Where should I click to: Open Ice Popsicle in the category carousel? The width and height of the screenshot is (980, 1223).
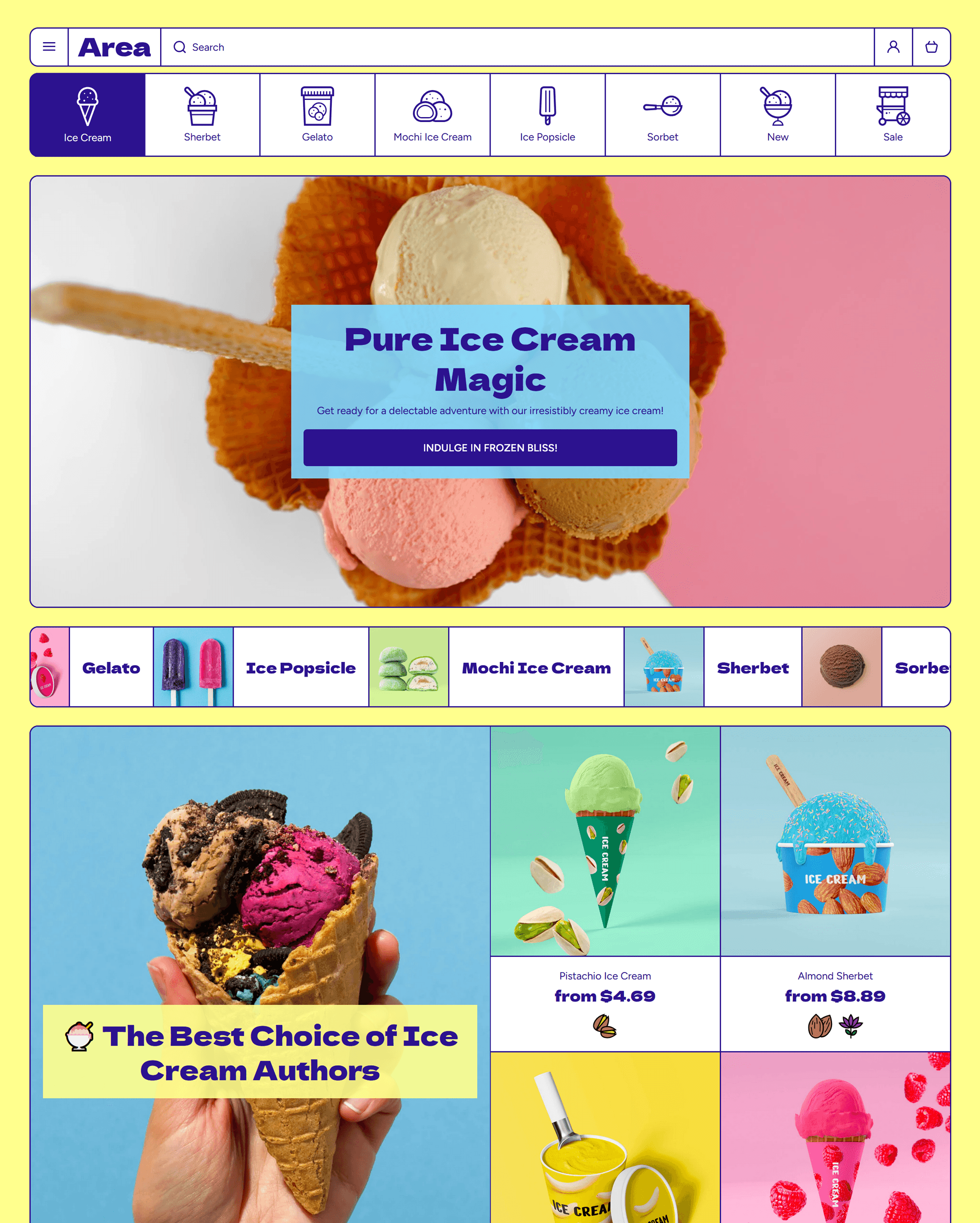pos(300,668)
